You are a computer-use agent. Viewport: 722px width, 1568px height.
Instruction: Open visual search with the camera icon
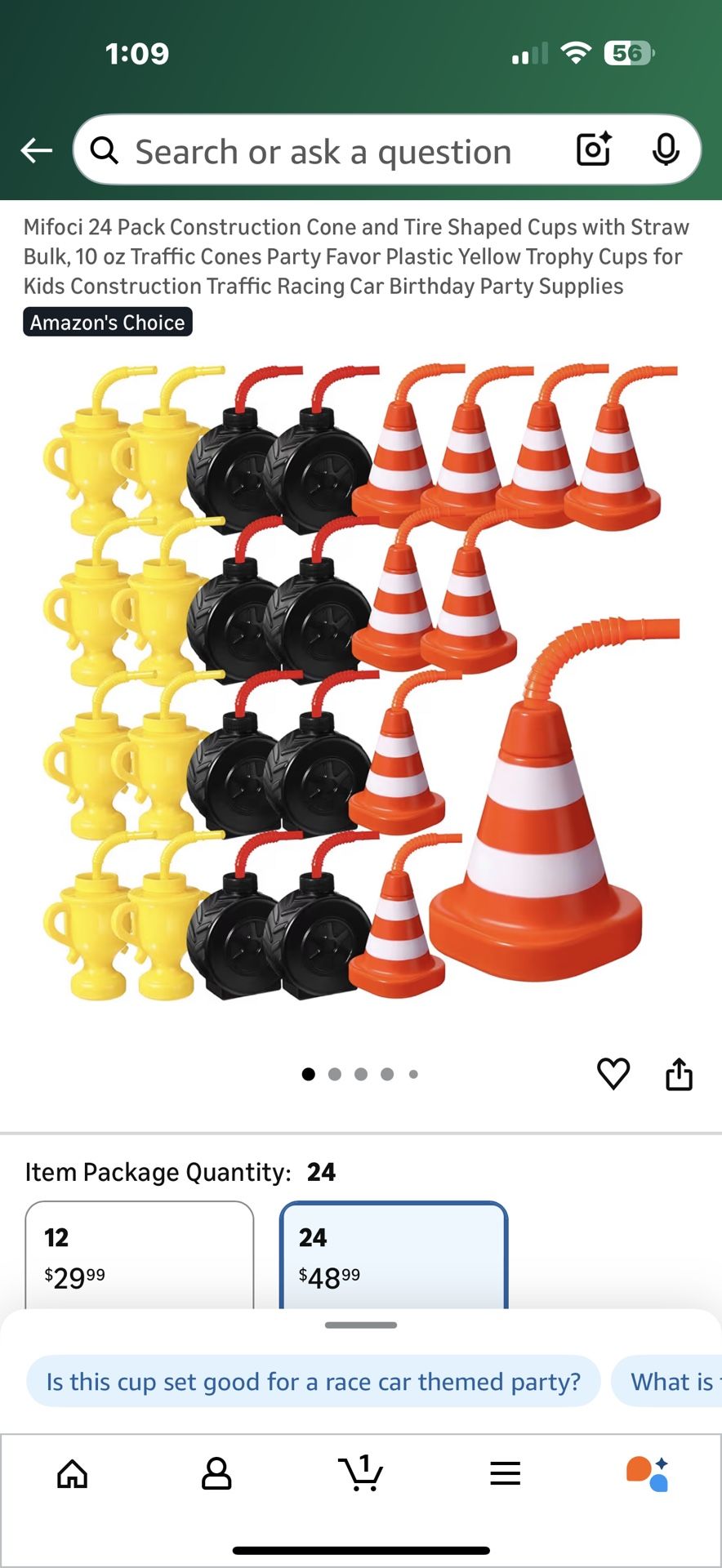click(x=593, y=150)
